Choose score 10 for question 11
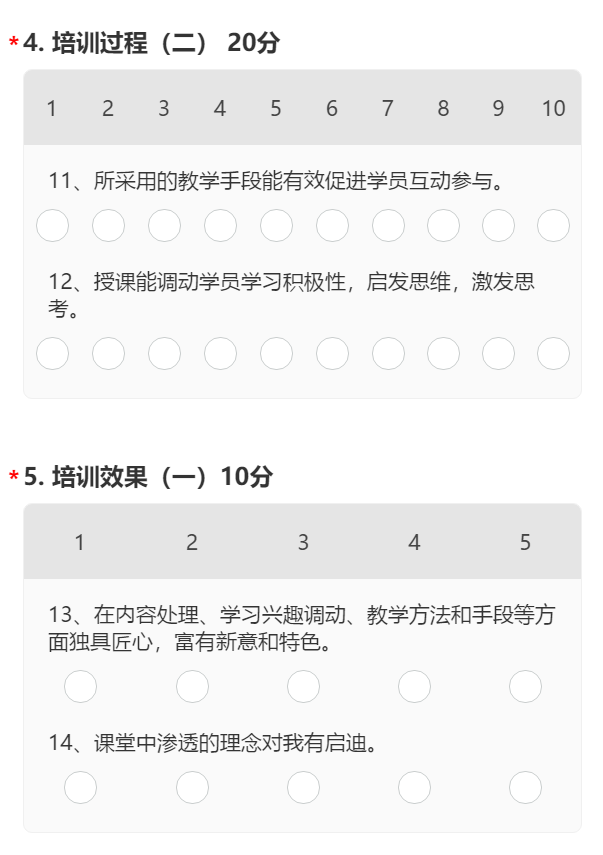 553,226
